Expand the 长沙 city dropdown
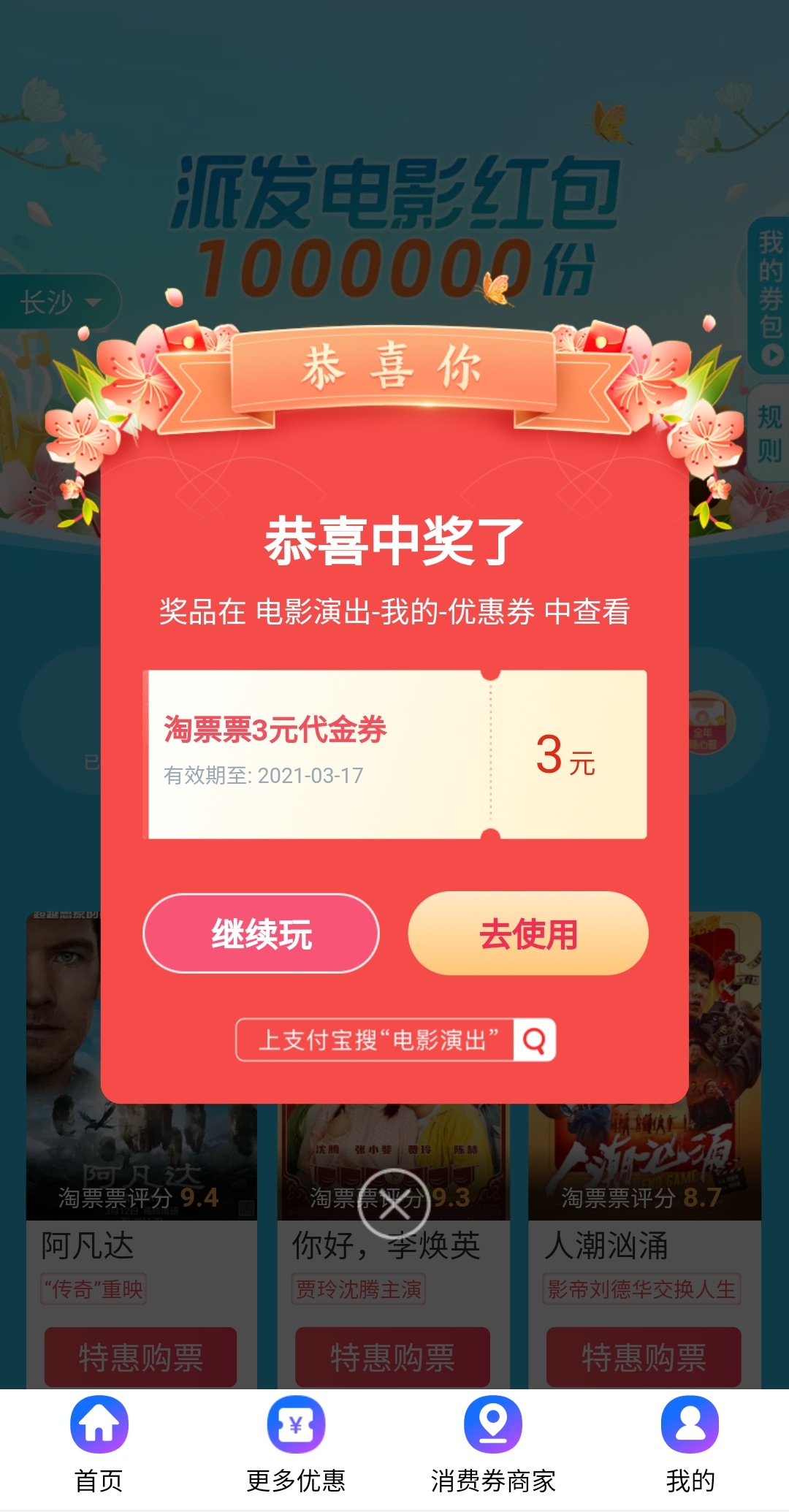789x1512 pixels. (x=60, y=302)
